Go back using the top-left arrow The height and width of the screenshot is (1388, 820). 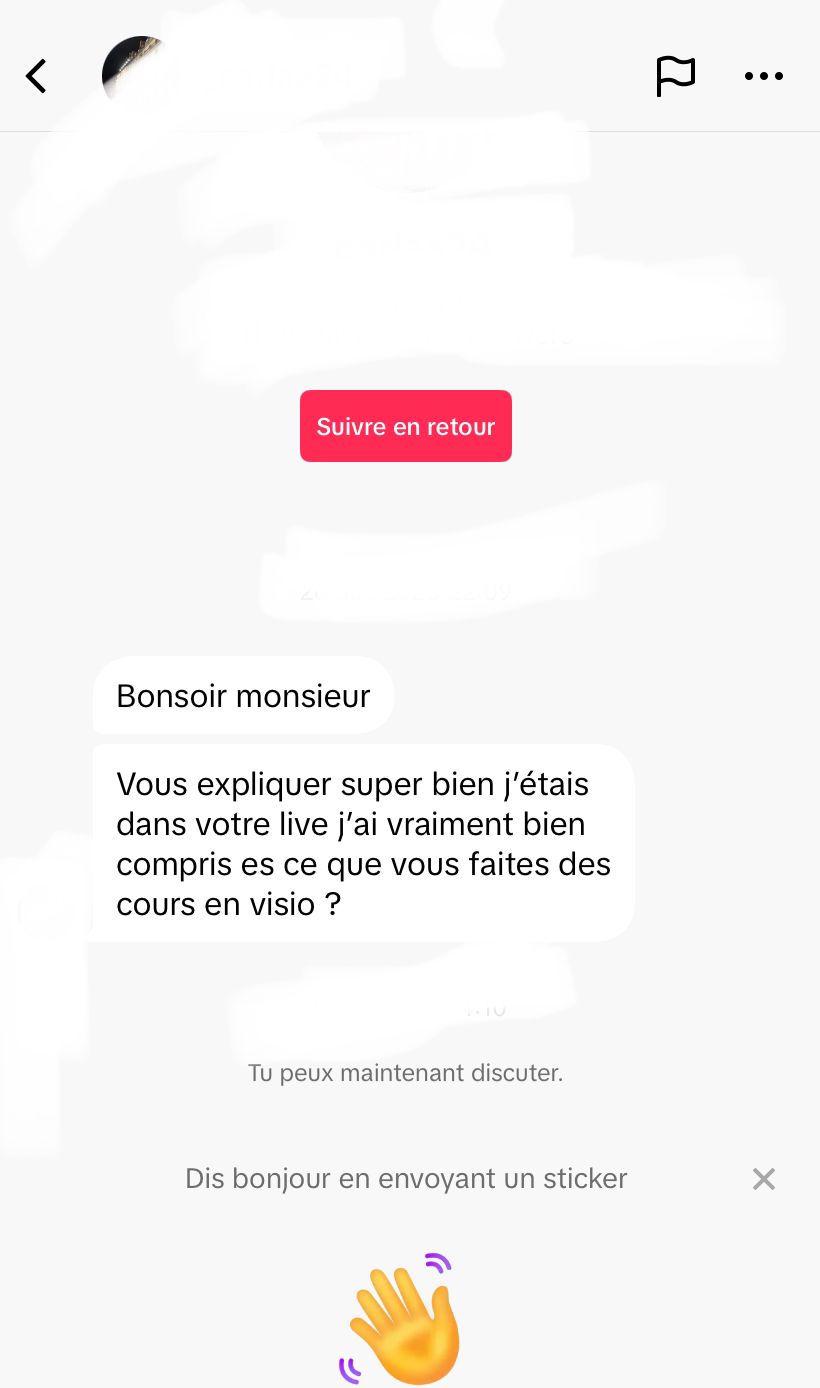(x=36, y=76)
